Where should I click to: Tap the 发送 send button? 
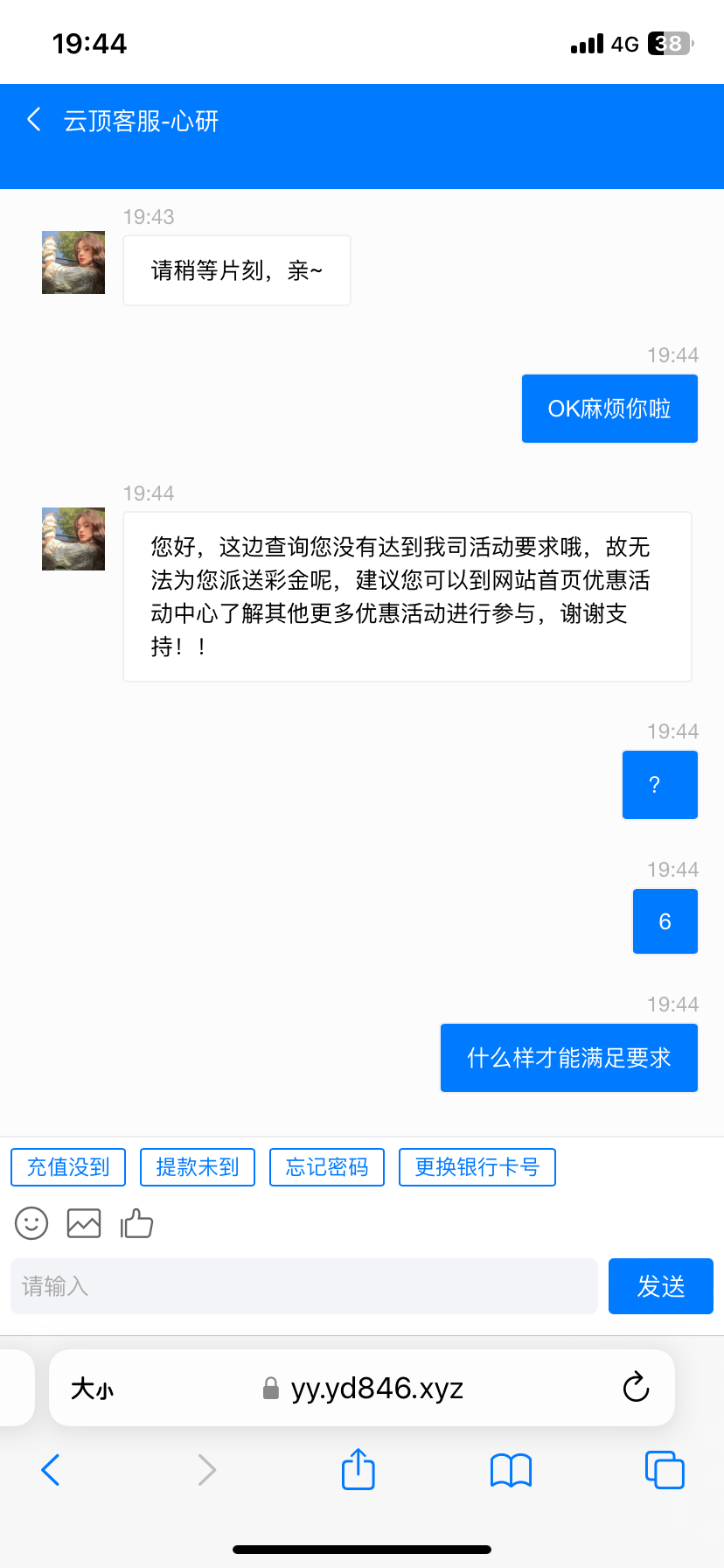[x=660, y=1286]
